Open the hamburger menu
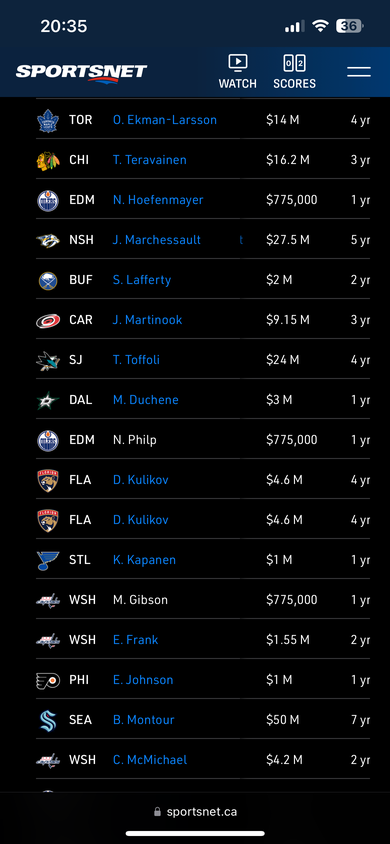The height and width of the screenshot is (844, 390). pos(359,72)
